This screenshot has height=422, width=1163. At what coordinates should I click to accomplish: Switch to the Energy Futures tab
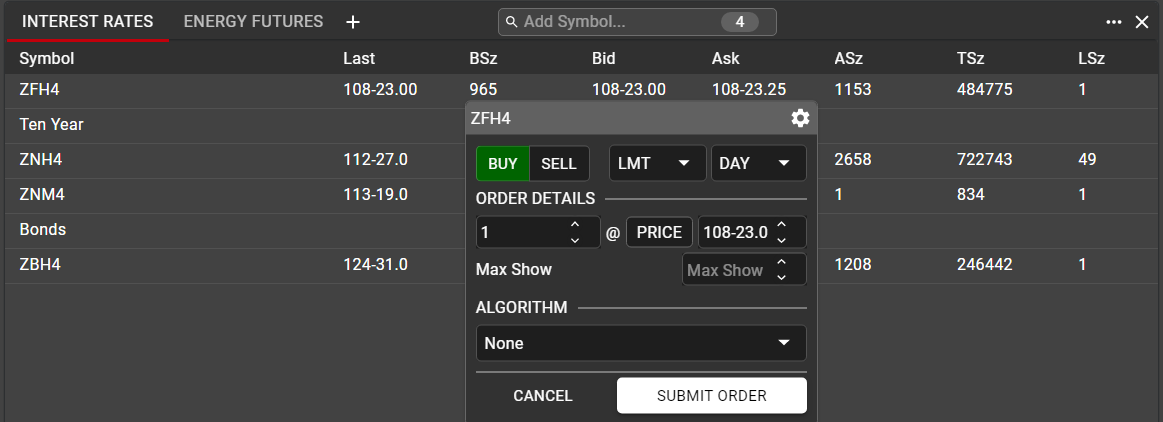click(253, 21)
